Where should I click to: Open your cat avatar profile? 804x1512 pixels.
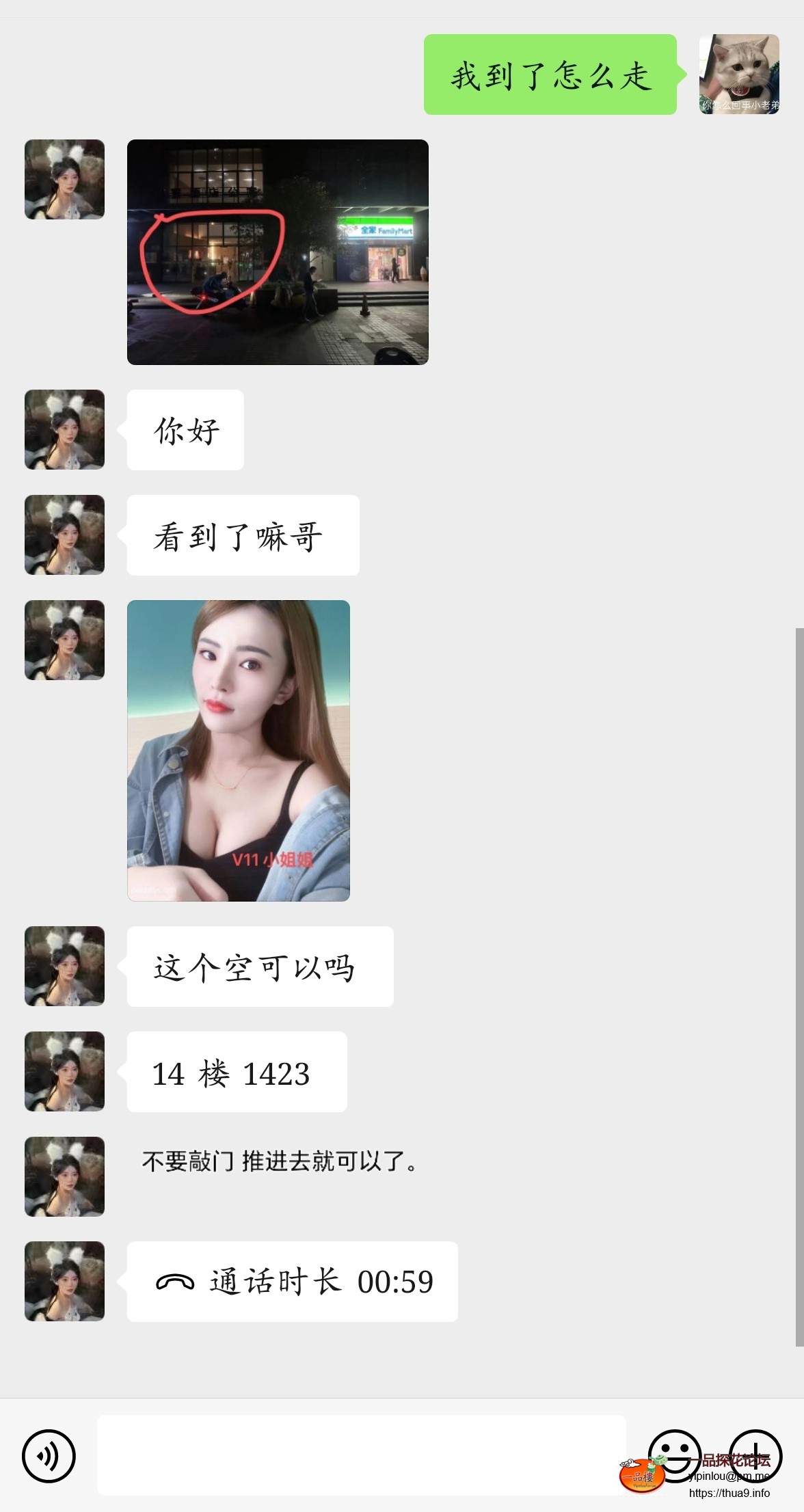[x=738, y=74]
